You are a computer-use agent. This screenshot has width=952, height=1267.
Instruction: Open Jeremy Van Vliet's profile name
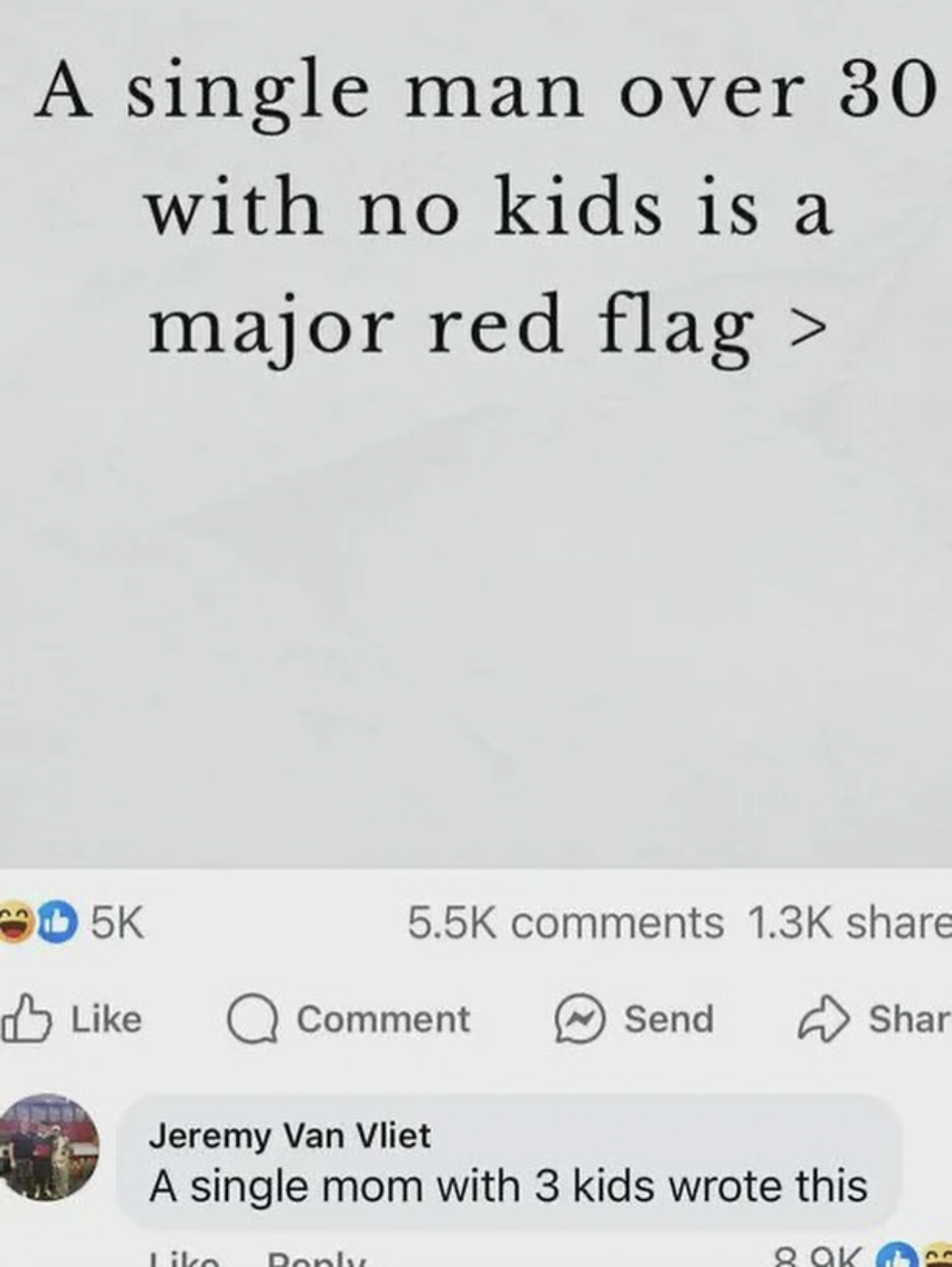290,1136
